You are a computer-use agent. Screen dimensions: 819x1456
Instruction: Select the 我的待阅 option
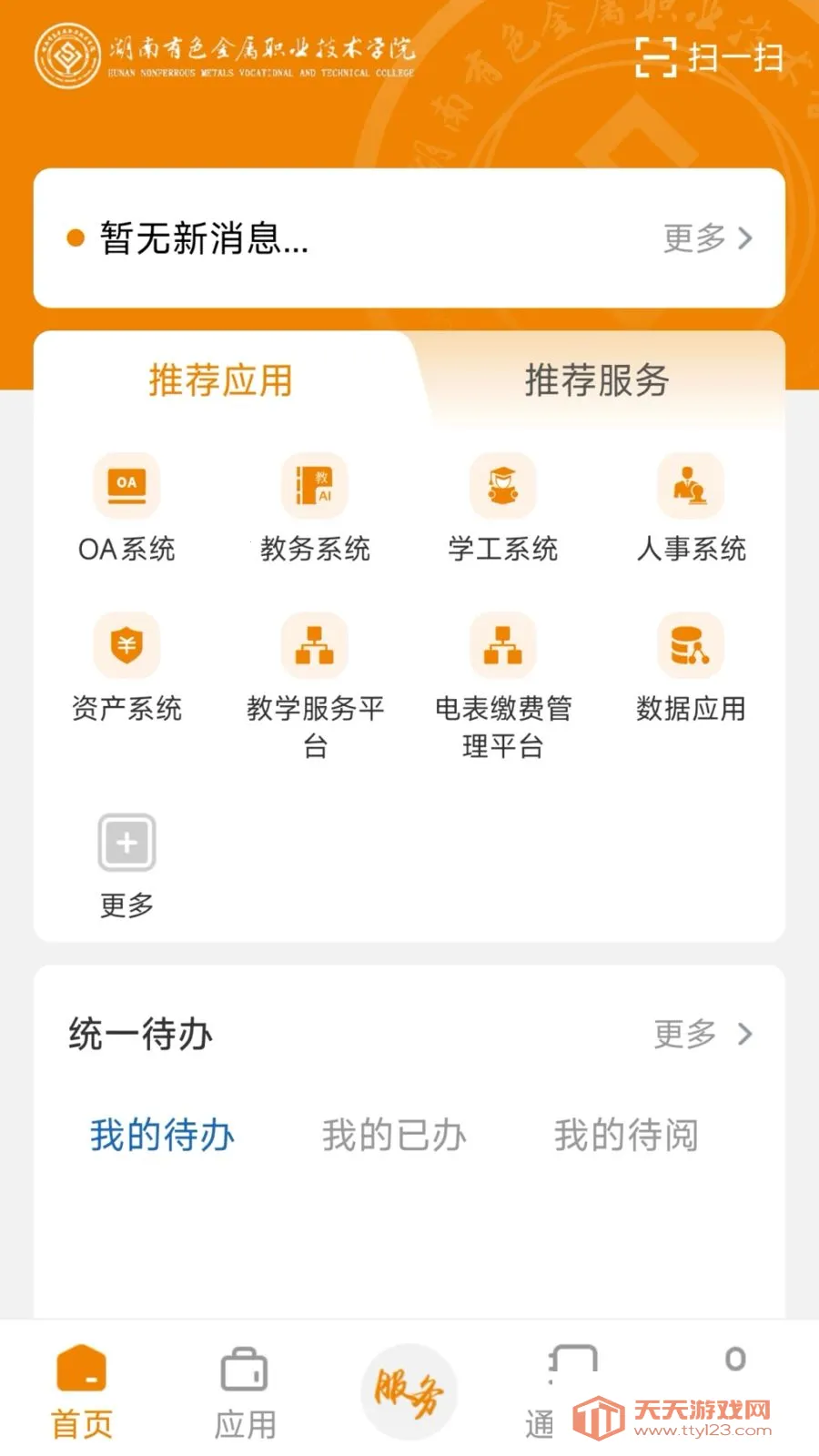coord(625,1135)
